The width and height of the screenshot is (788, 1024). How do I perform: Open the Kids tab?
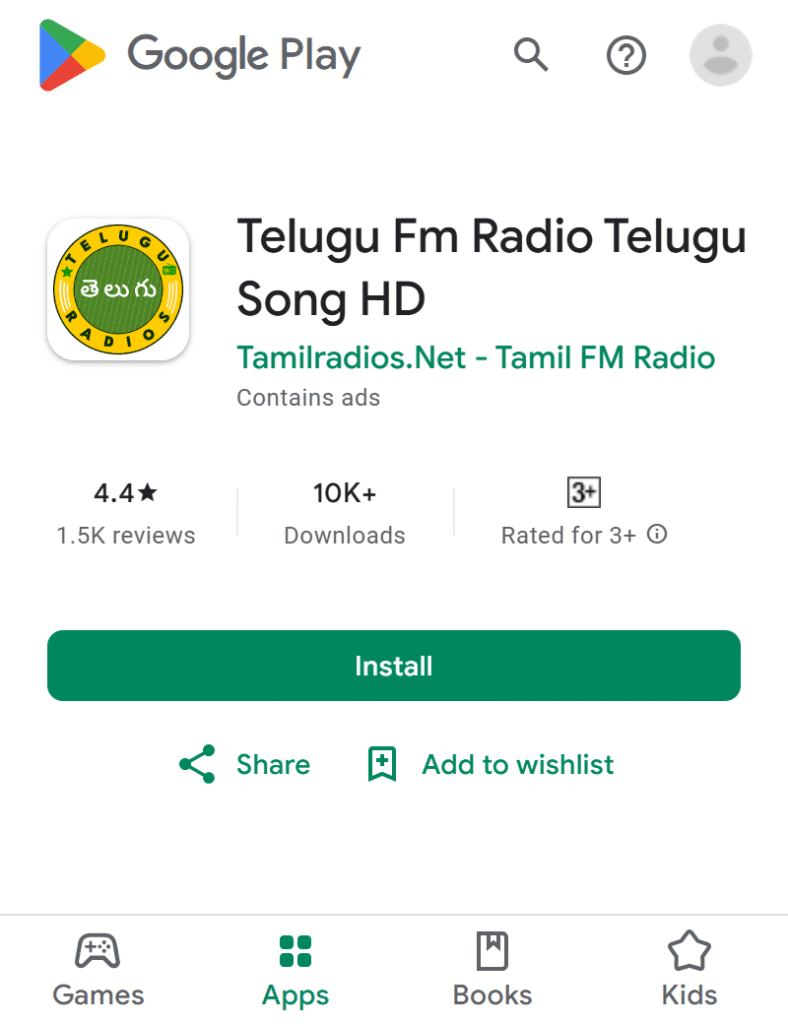click(689, 968)
